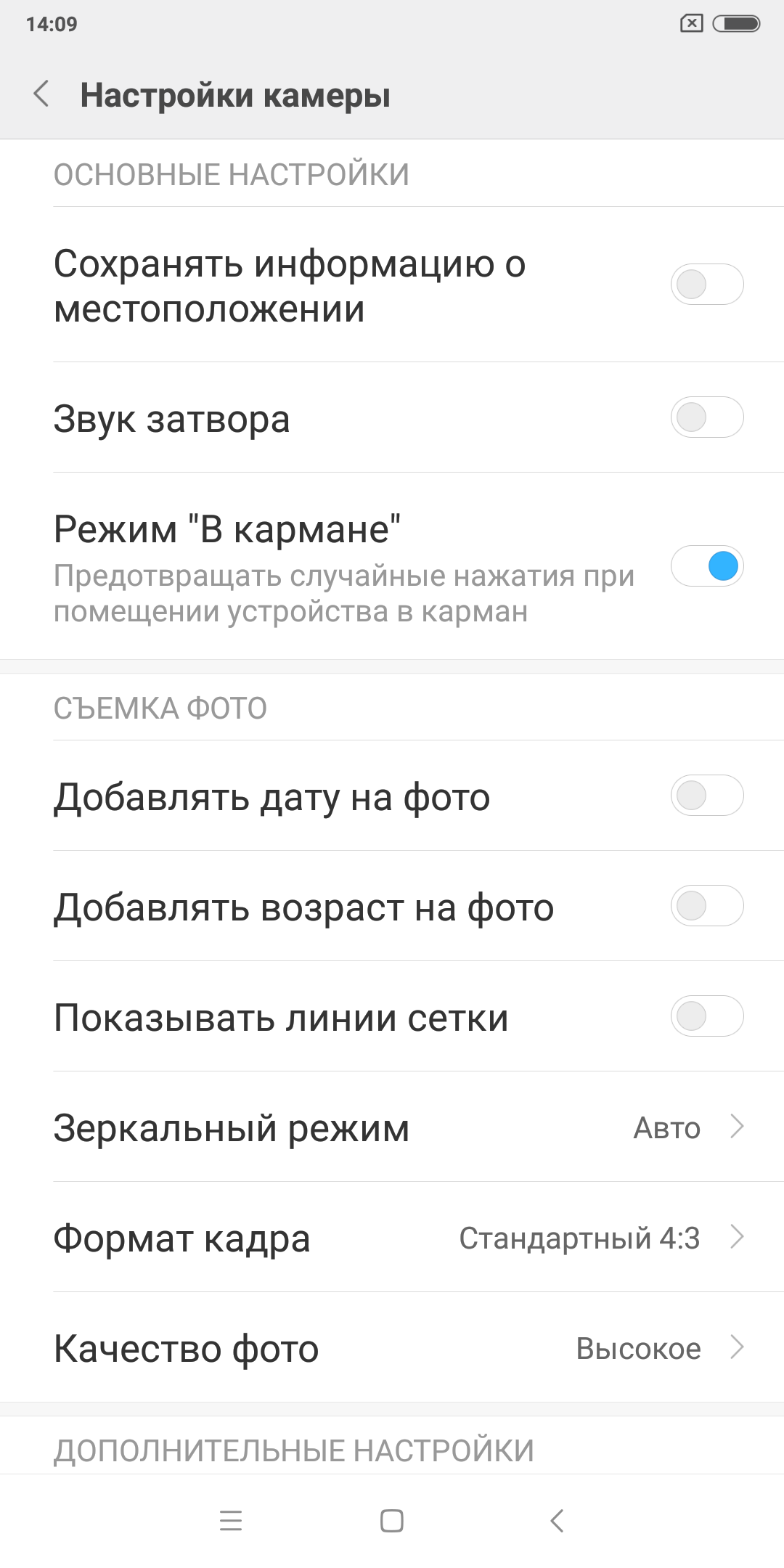
Task: Enable adding date on photos
Action: coord(706,796)
